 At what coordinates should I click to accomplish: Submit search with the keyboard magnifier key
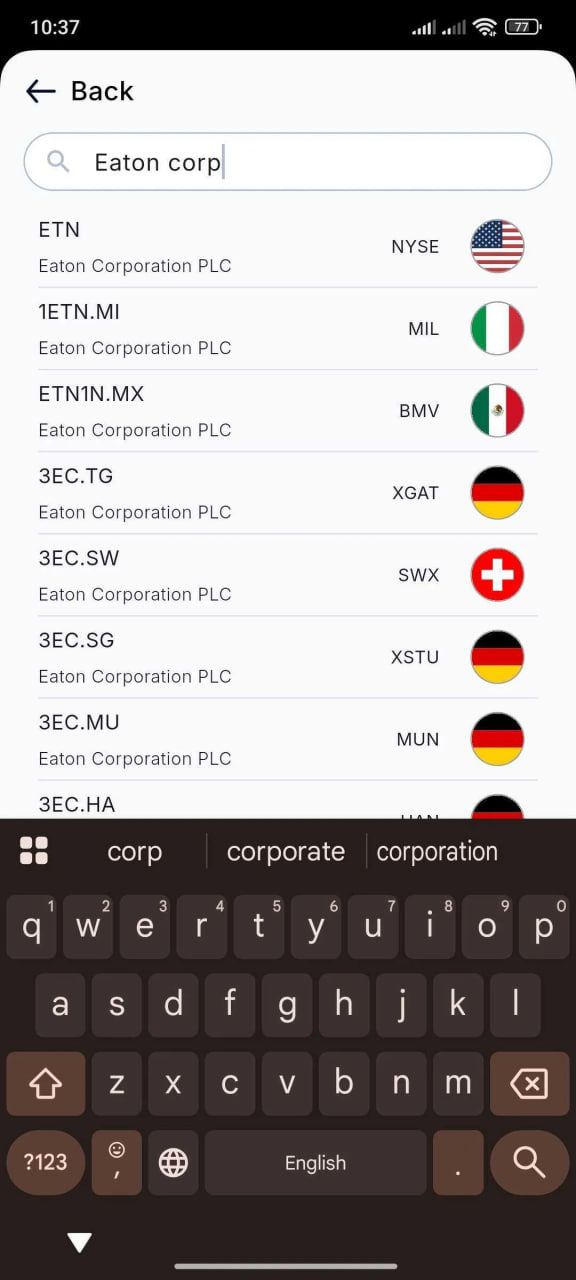tap(529, 1163)
